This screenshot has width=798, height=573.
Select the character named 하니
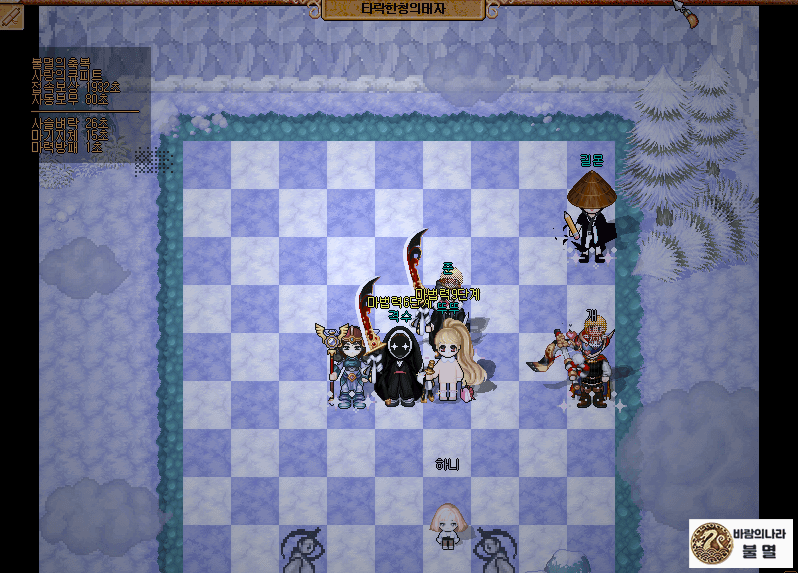[447, 525]
